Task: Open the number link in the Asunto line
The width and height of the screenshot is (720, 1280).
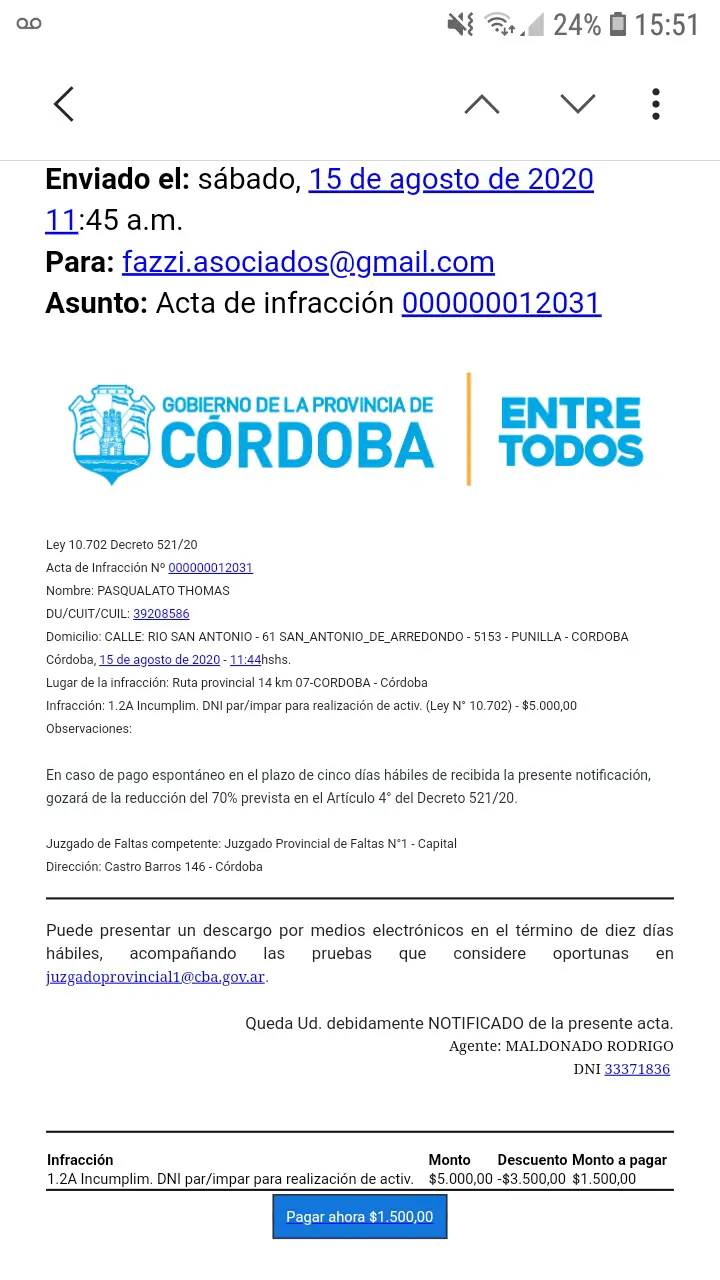Action: [501, 303]
